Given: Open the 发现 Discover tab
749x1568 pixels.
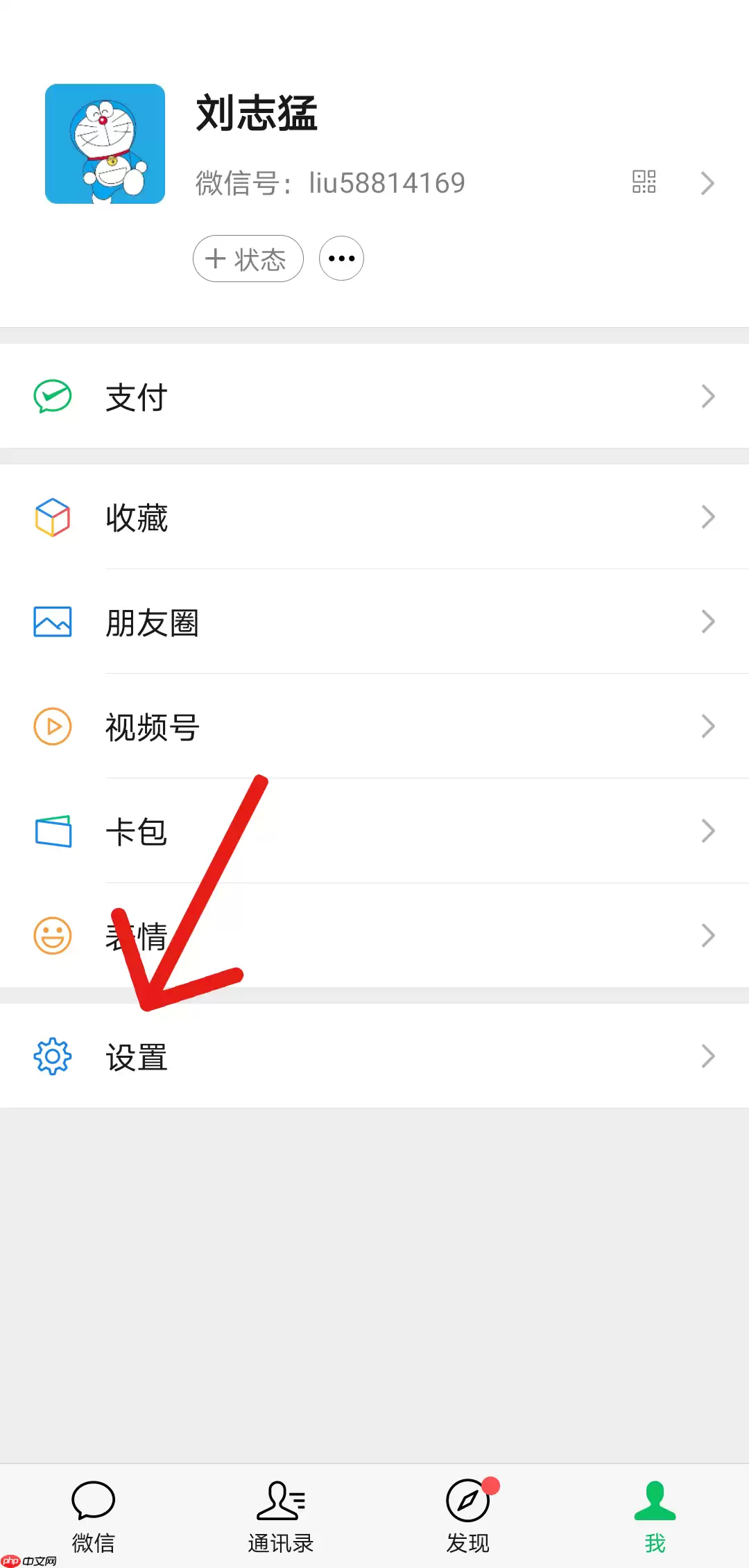Looking at the screenshot, I should point(468,1515).
